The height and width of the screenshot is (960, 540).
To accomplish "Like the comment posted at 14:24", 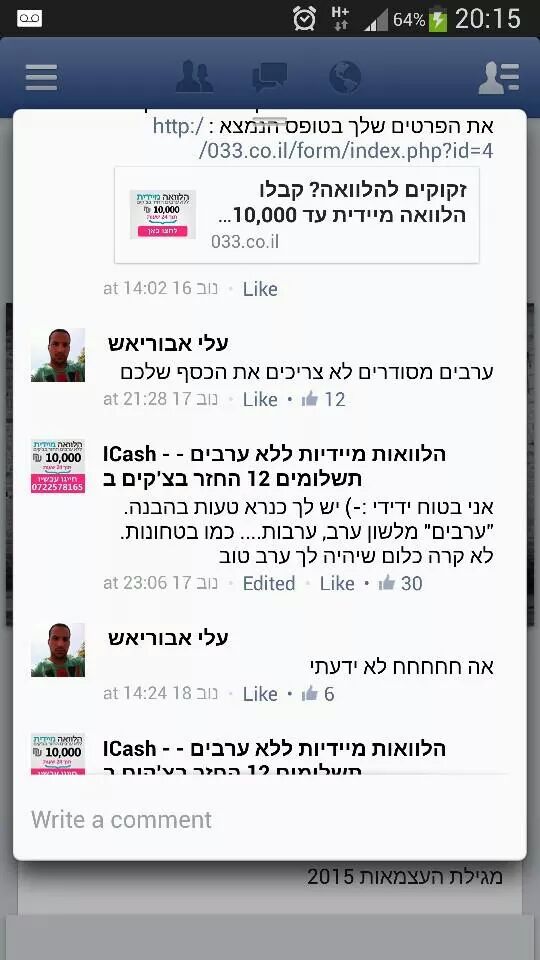I will click(x=260, y=694).
